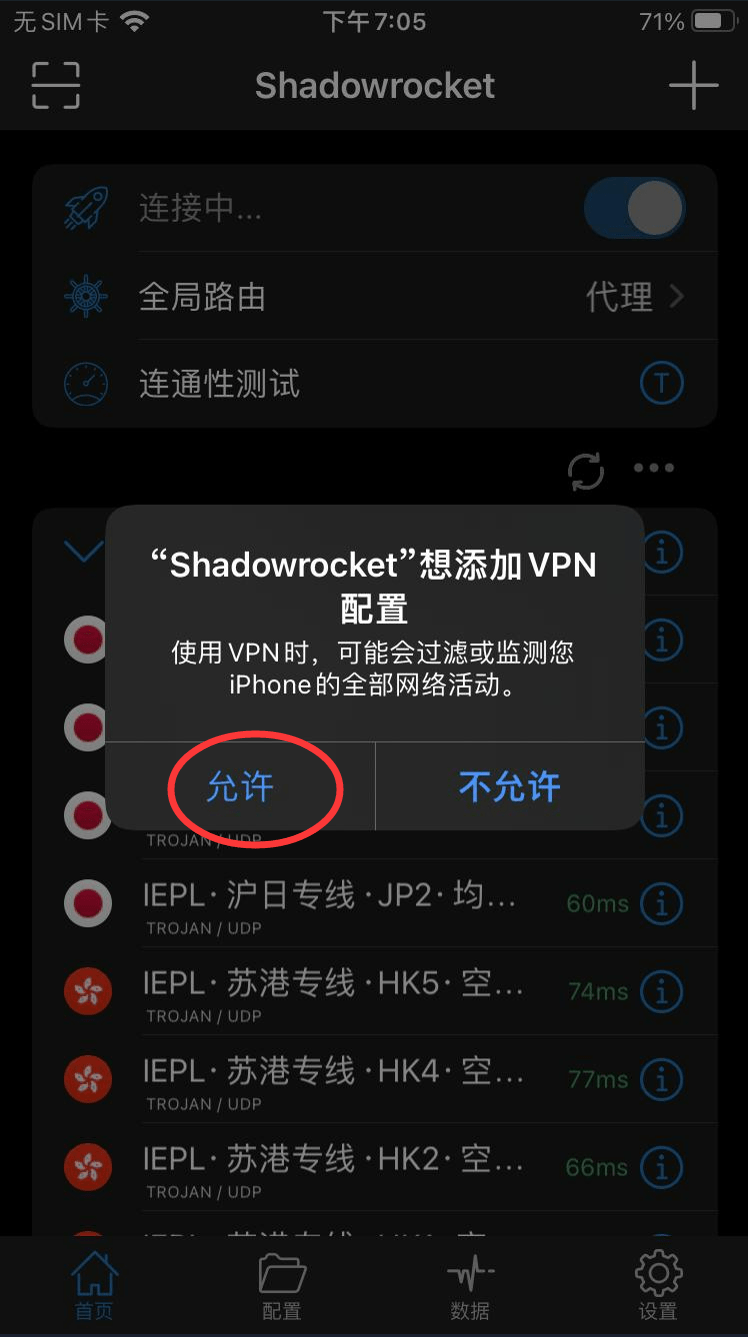Image resolution: width=748 pixels, height=1337 pixels.
Task: Allow Shadowrocket to add VPN configuration
Action: [240, 787]
